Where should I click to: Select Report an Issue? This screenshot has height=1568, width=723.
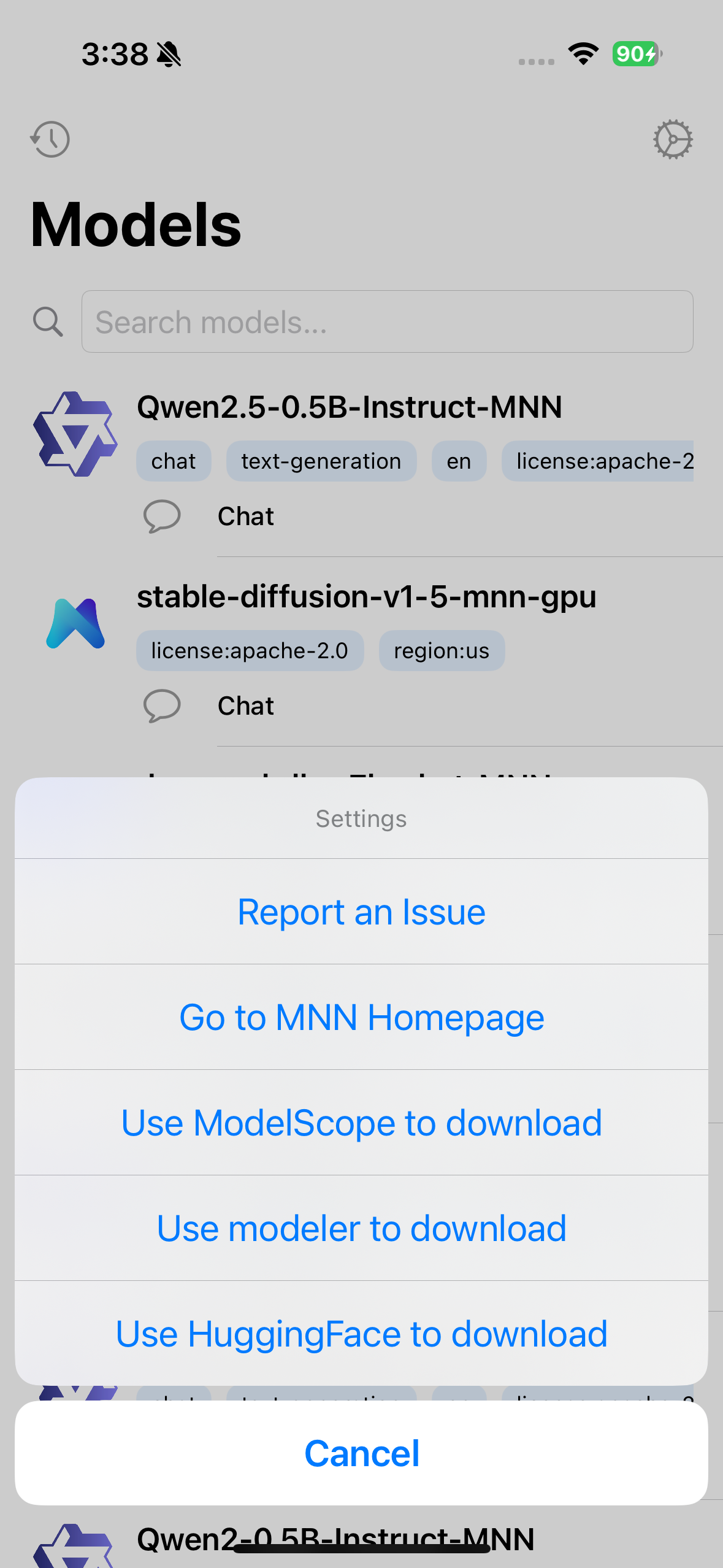click(361, 912)
